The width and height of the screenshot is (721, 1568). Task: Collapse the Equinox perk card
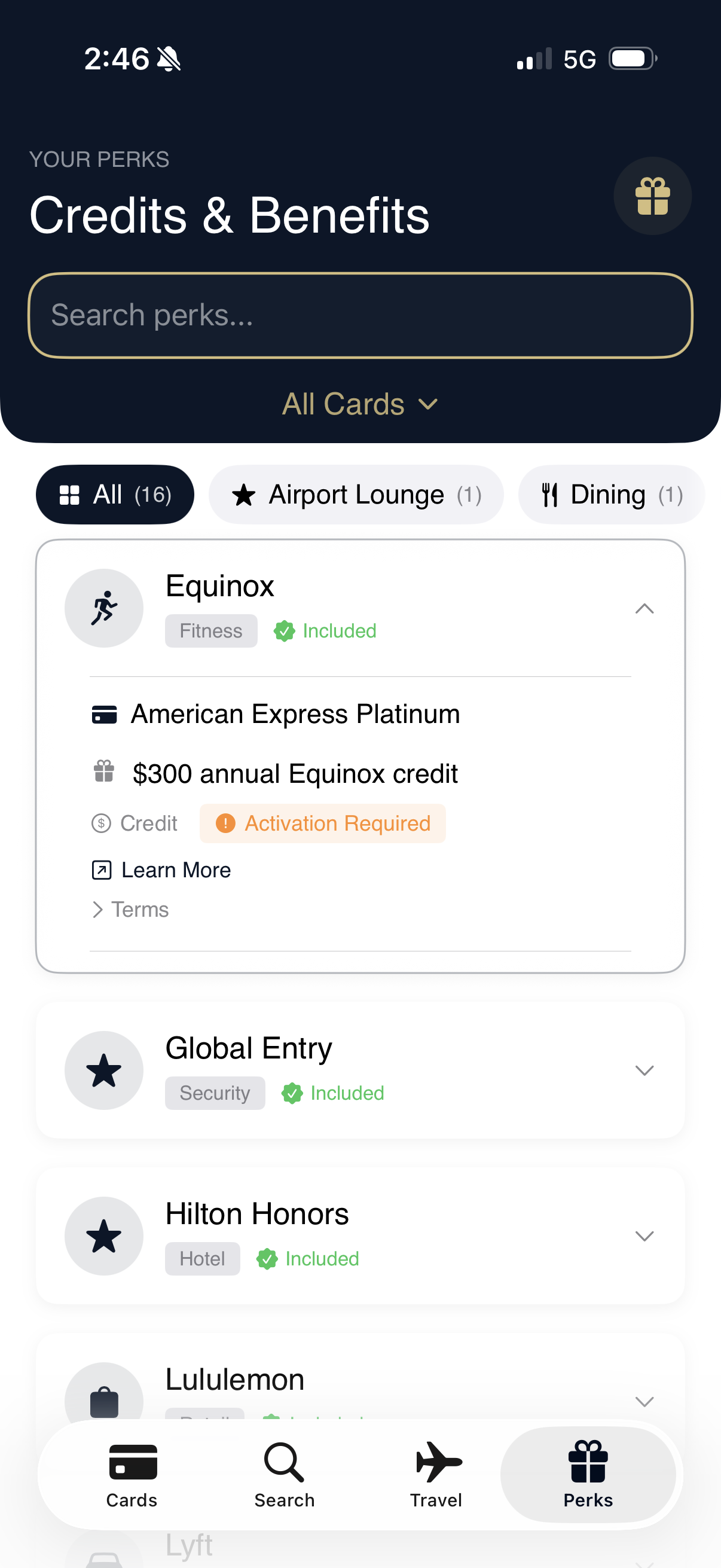[644, 609]
